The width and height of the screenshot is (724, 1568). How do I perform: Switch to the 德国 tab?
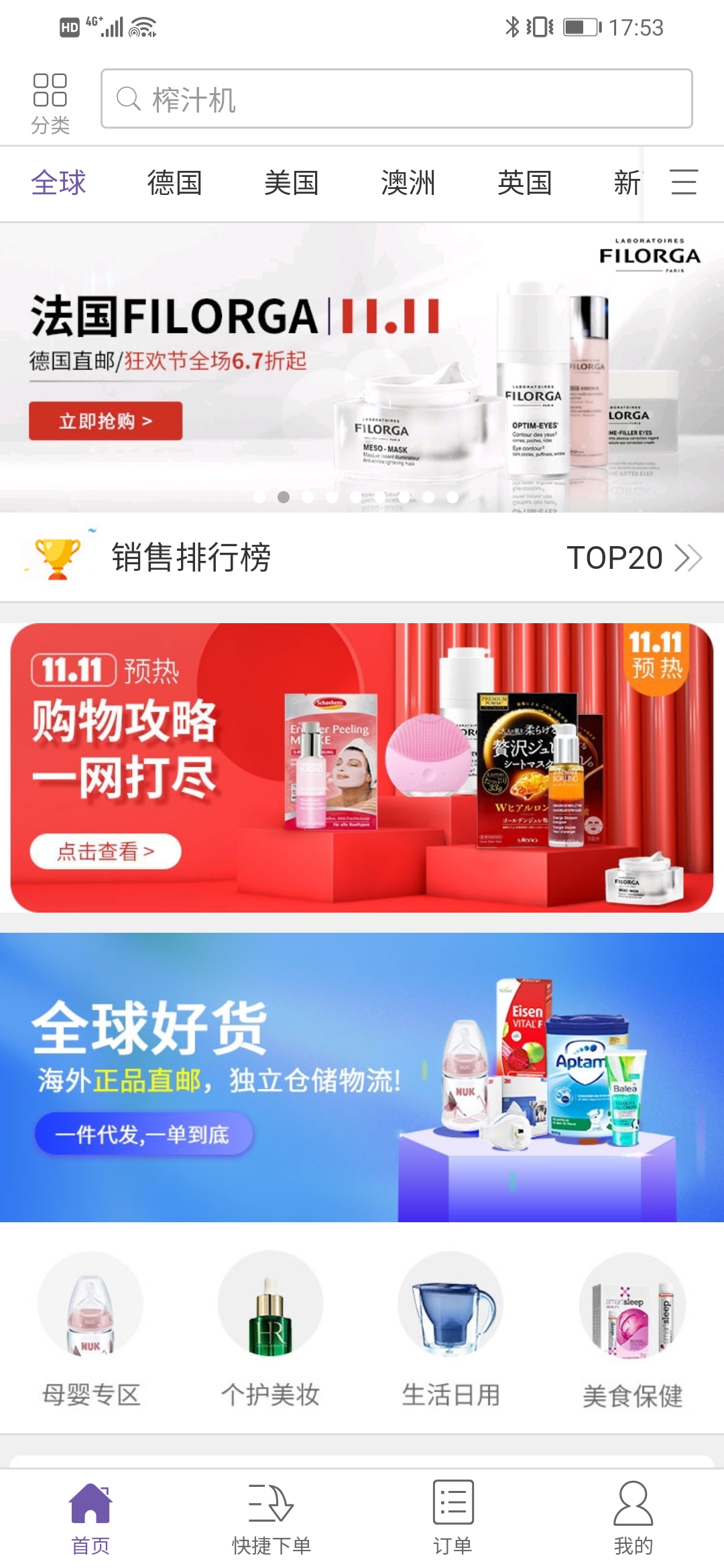tap(174, 183)
